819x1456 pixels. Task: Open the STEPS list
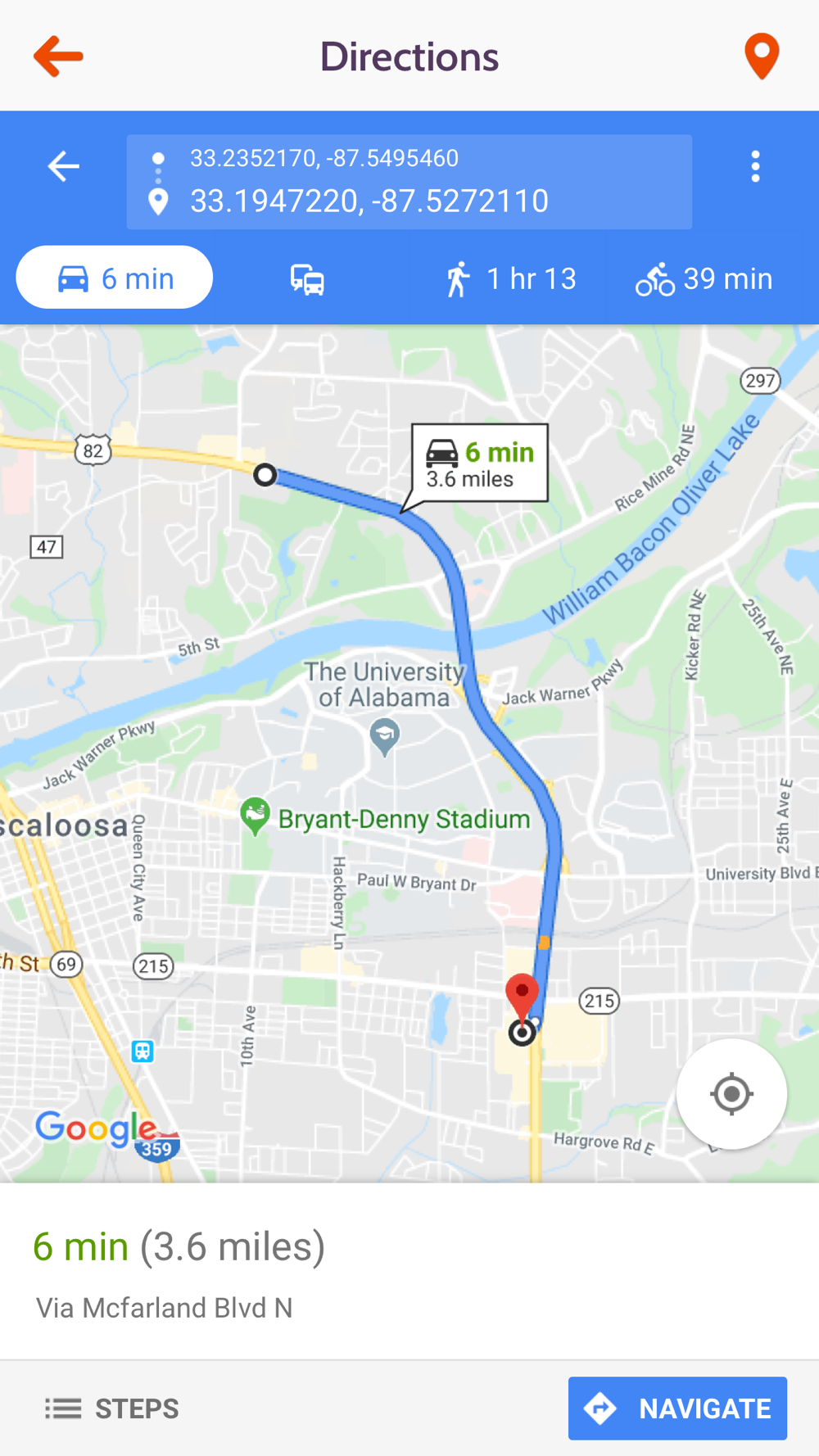tap(112, 1409)
